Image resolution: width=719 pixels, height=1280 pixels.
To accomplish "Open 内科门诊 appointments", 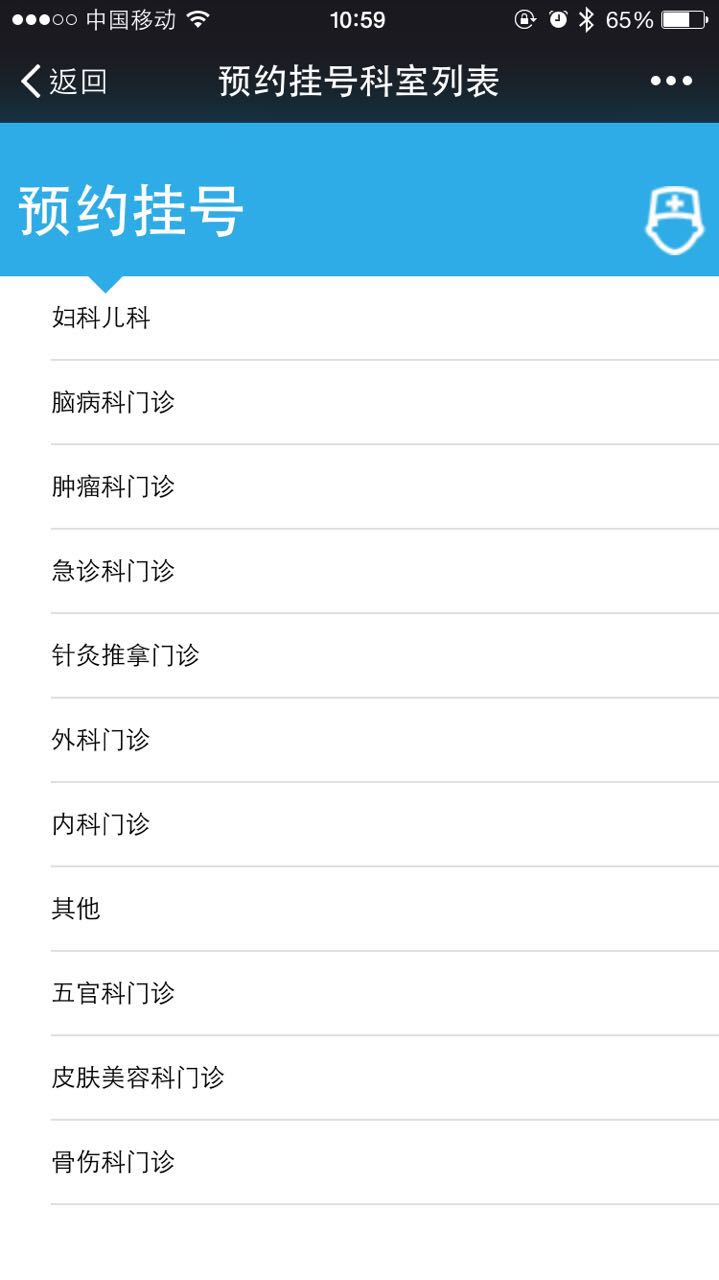I will [x=101, y=825].
